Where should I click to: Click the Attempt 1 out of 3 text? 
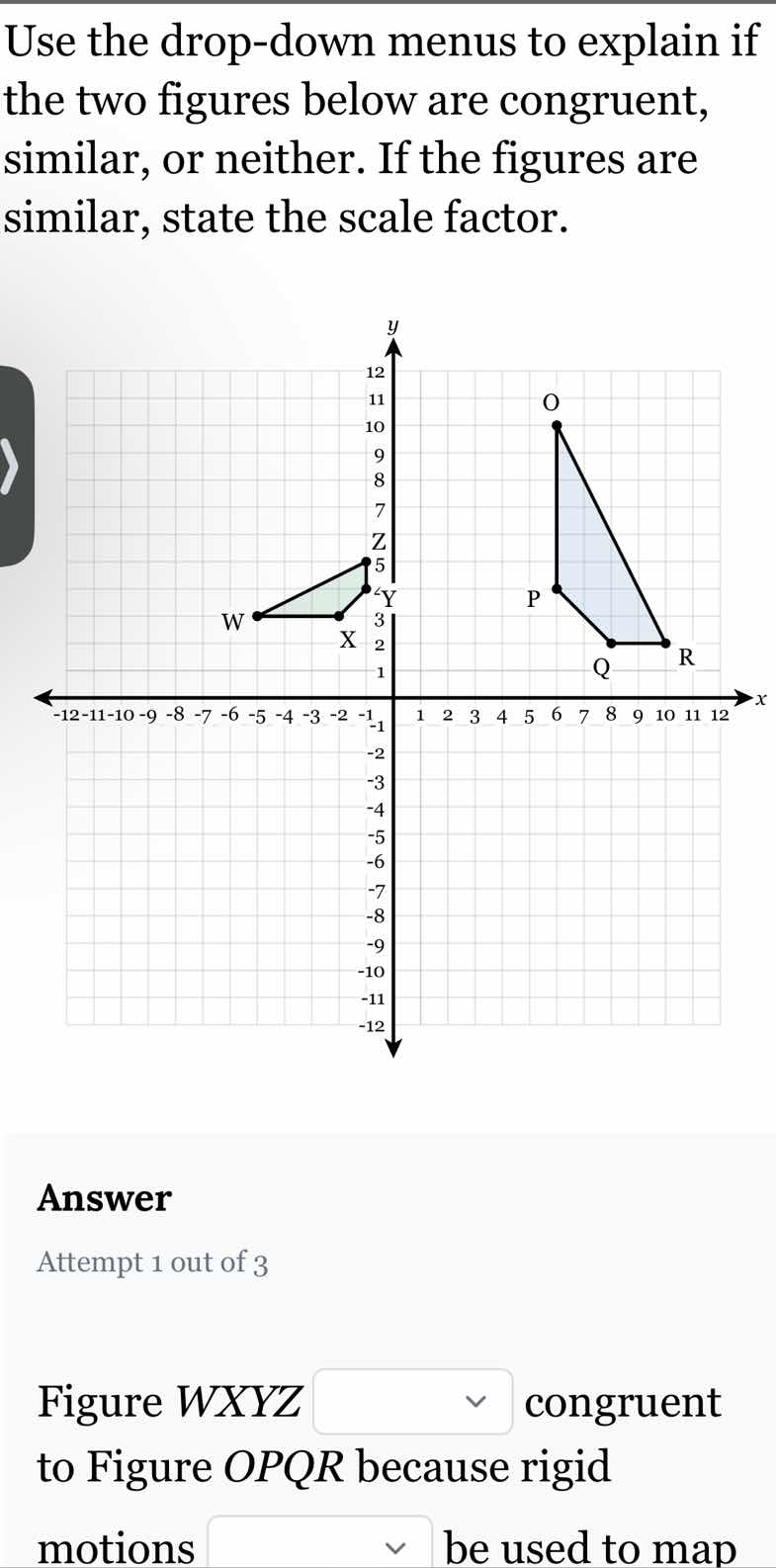click(150, 1263)
